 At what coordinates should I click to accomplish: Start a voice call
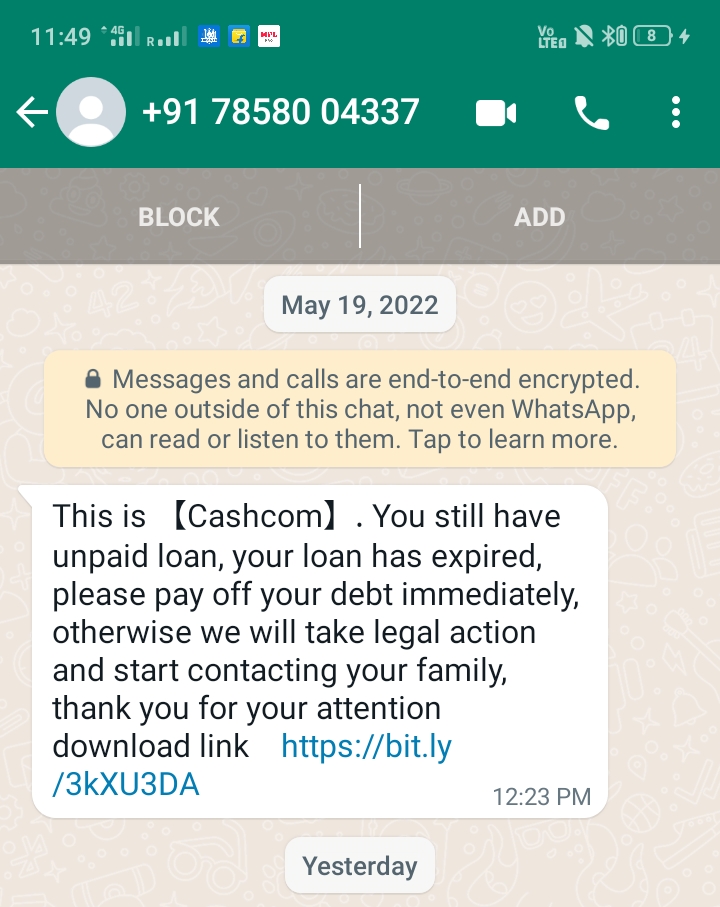click(x=591, y=113)
